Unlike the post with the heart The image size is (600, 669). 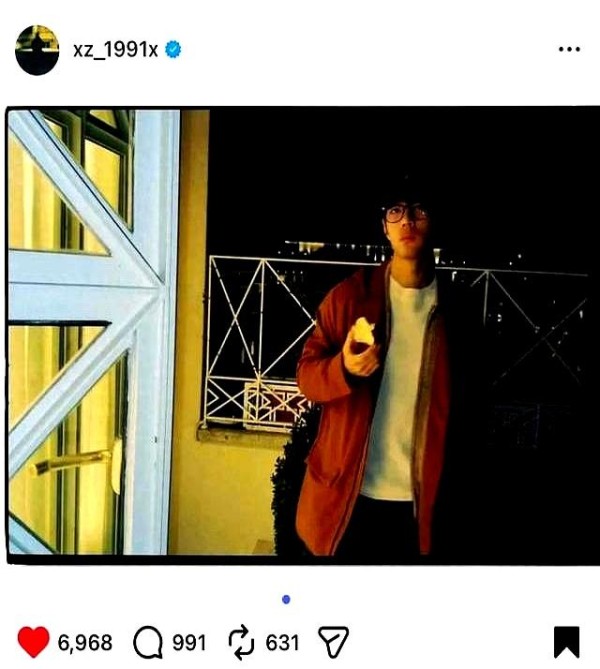[x=33, y=641]
